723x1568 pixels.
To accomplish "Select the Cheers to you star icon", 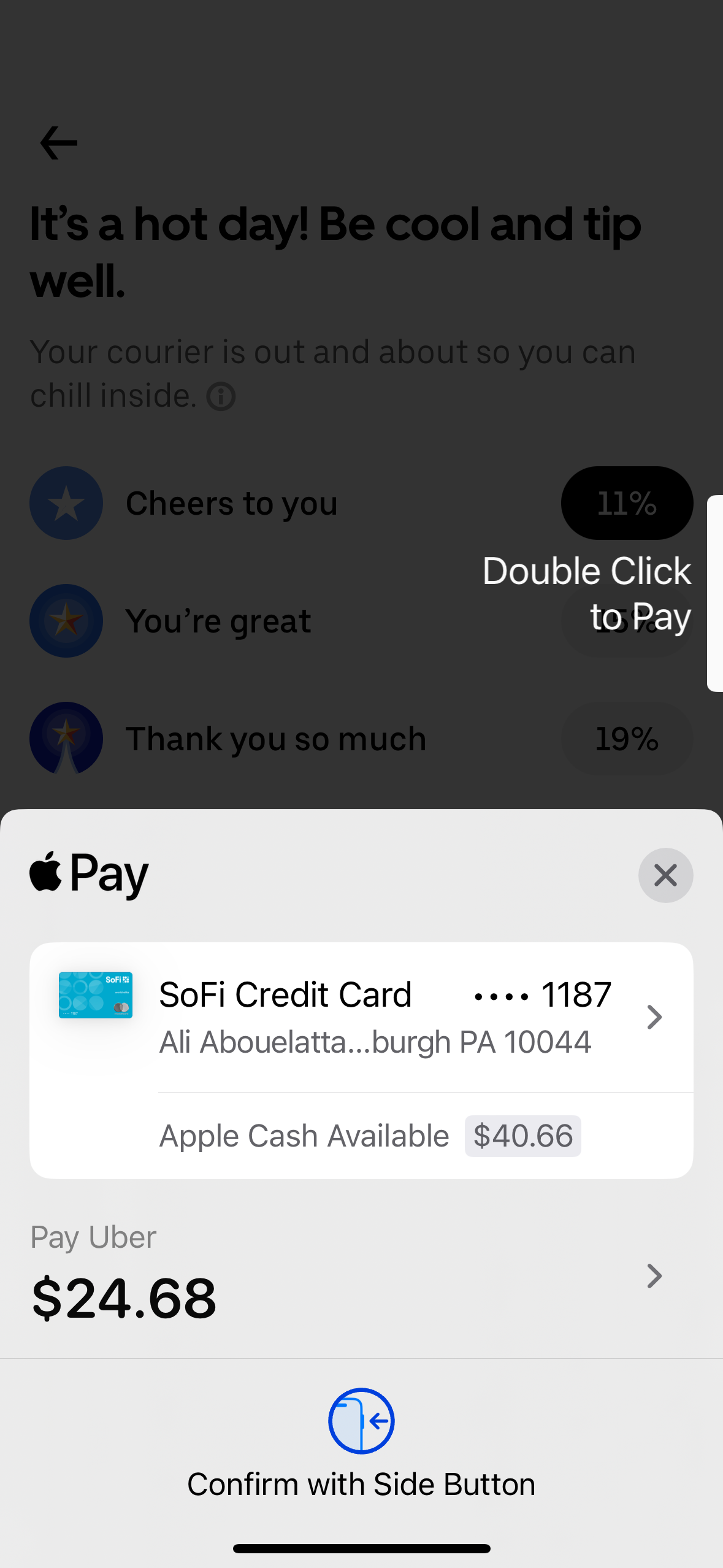I will click(66, 503).
